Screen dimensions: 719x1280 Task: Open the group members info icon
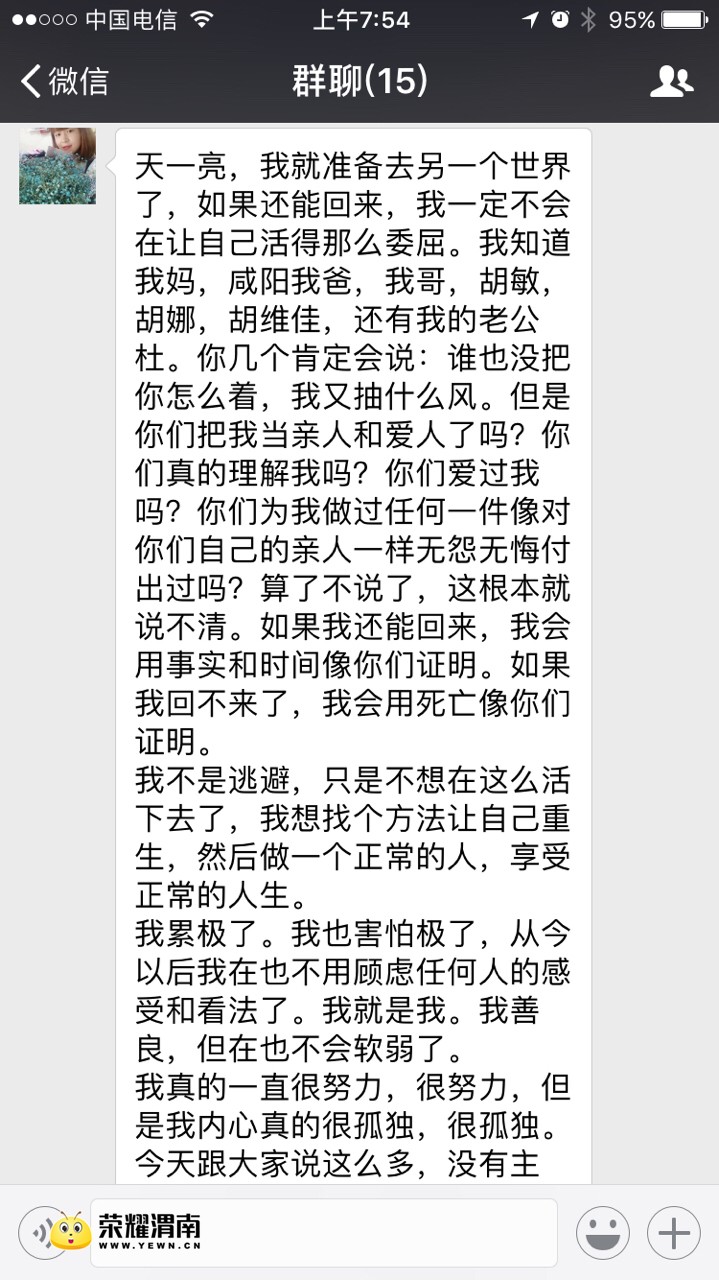tap(671, 81)
